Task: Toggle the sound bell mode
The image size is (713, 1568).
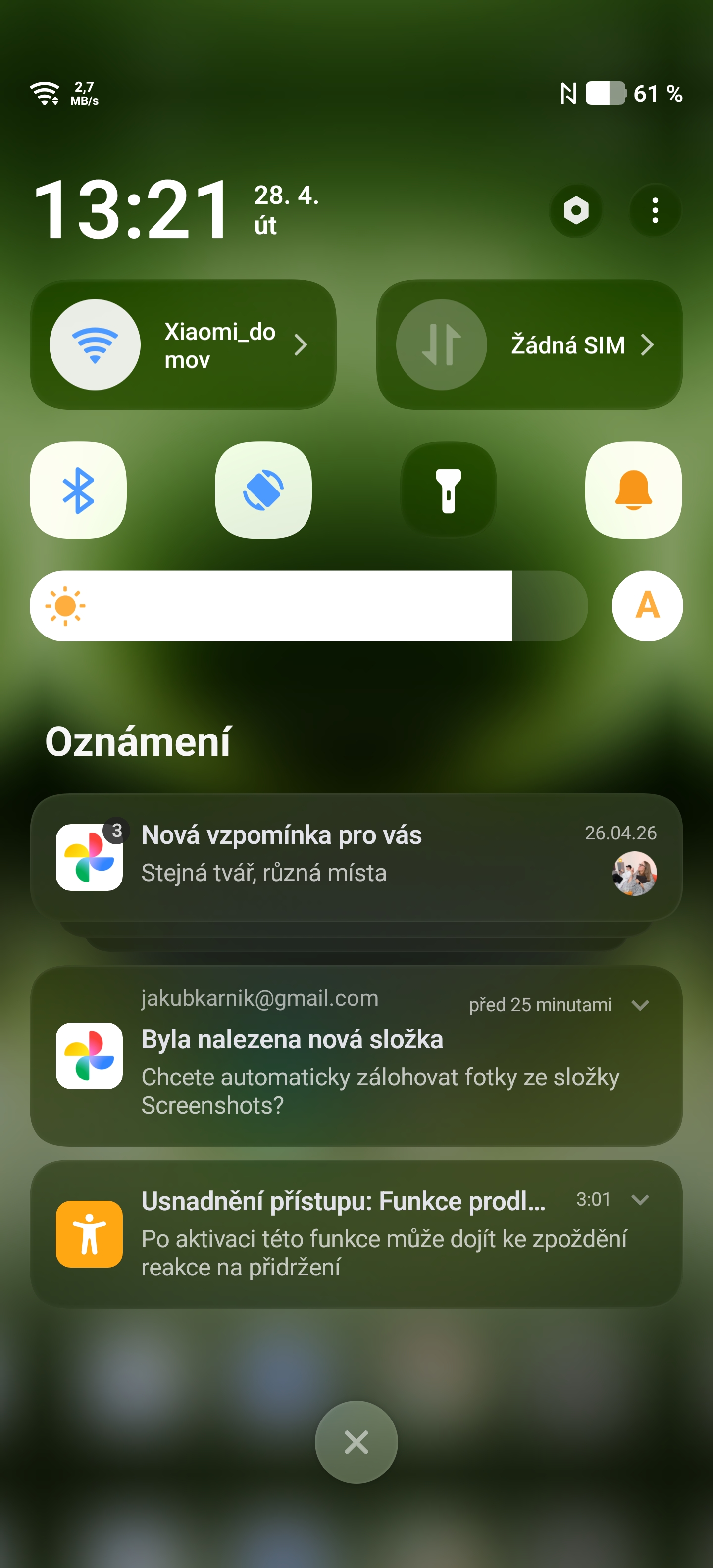Action: pyautogui.click(x=633, y=490)
